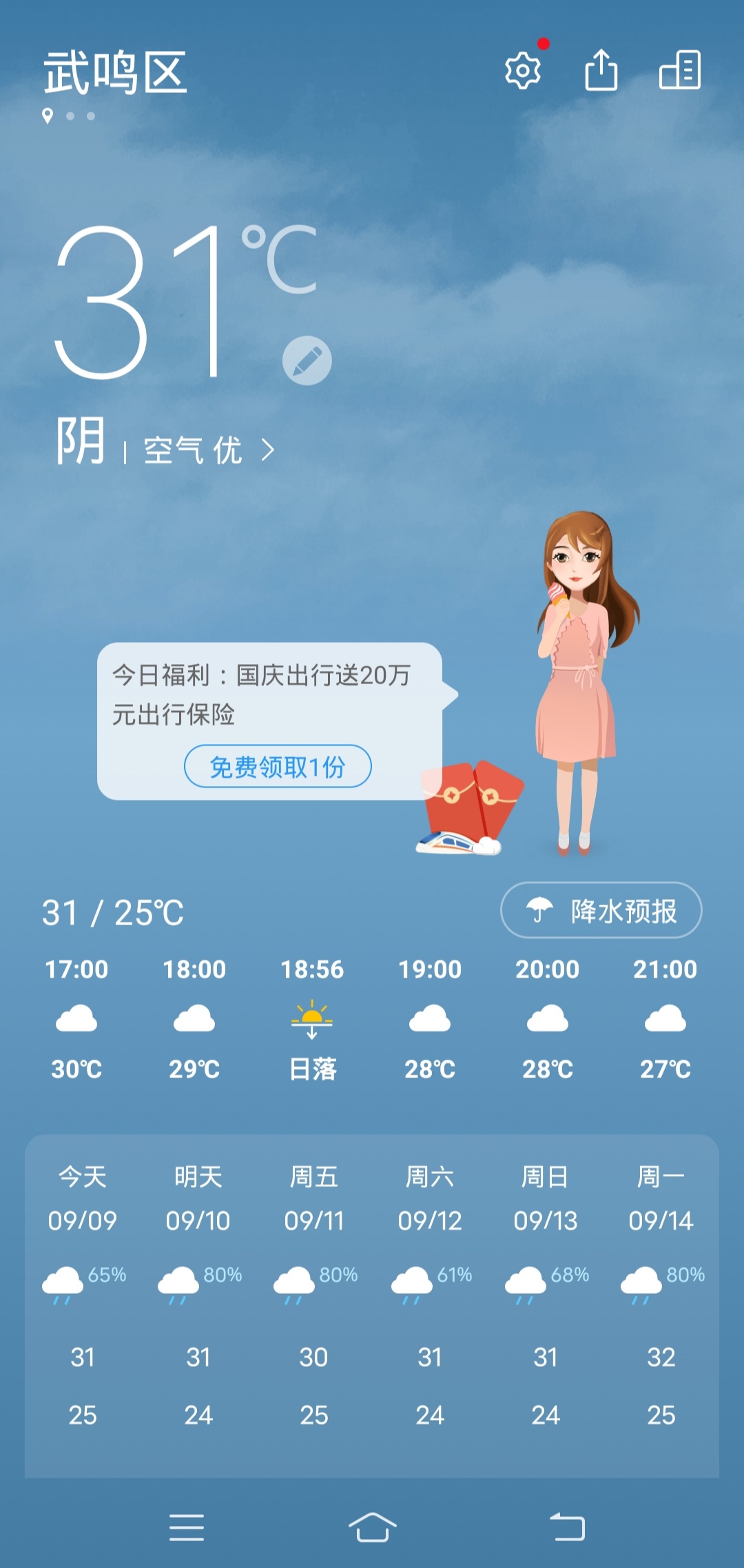Go back with the system back button

pos(567,1527)
